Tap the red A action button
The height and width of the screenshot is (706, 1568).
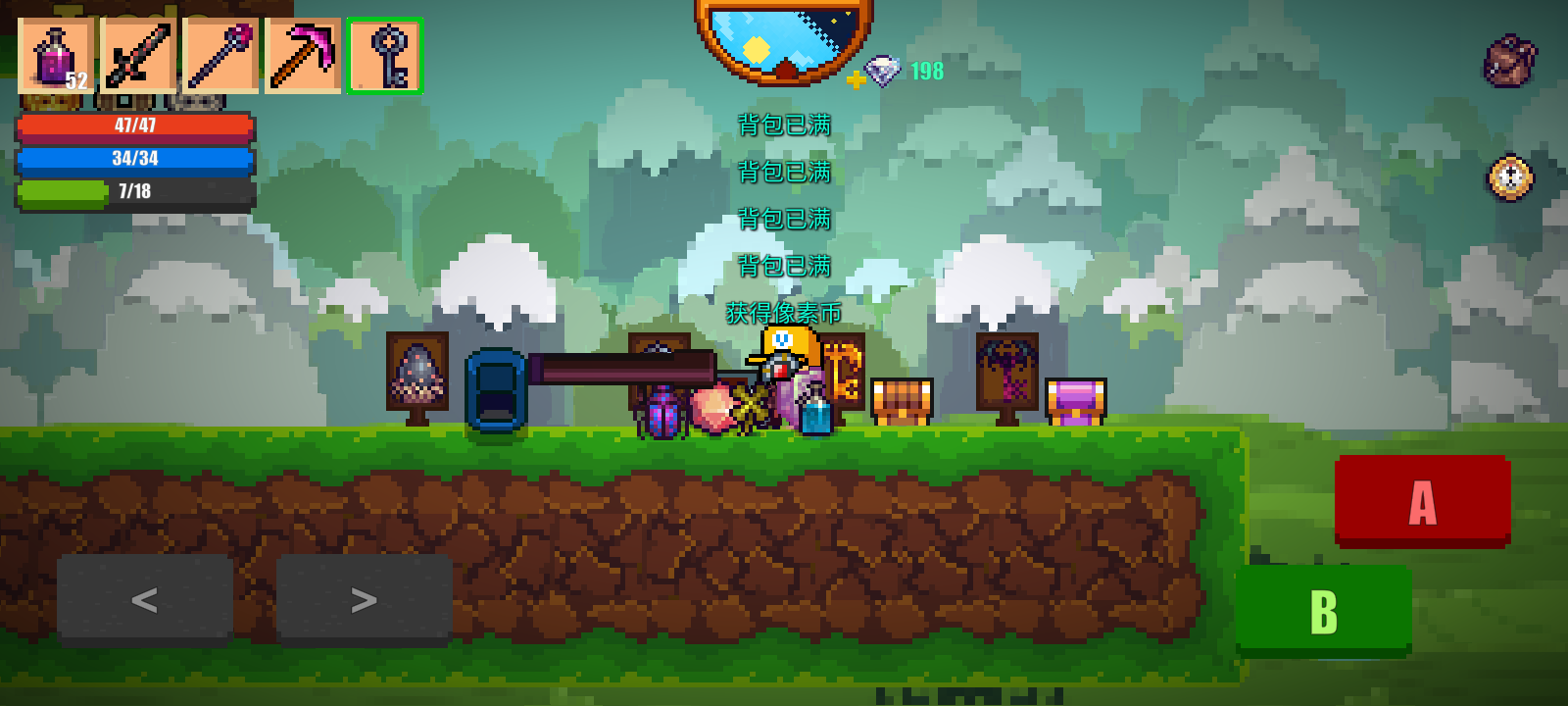pyautogui.click(x=1422, y=500)
